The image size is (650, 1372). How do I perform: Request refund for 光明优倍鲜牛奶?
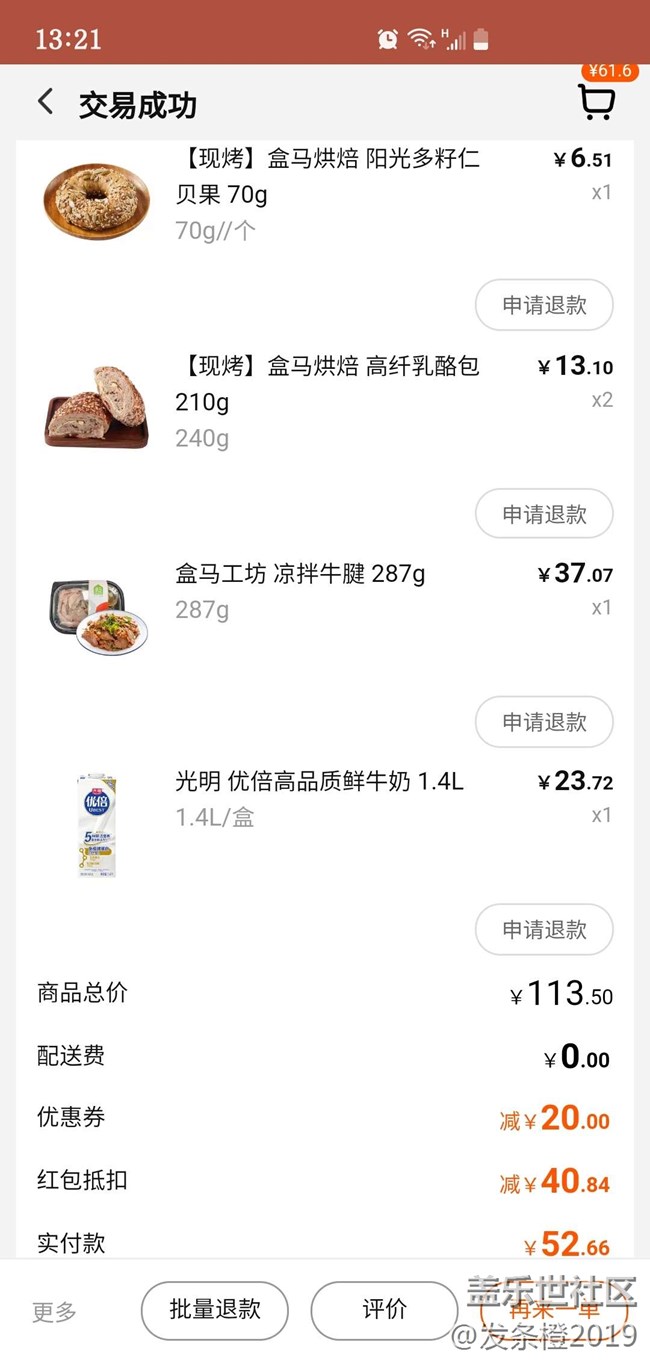point(543,930)
